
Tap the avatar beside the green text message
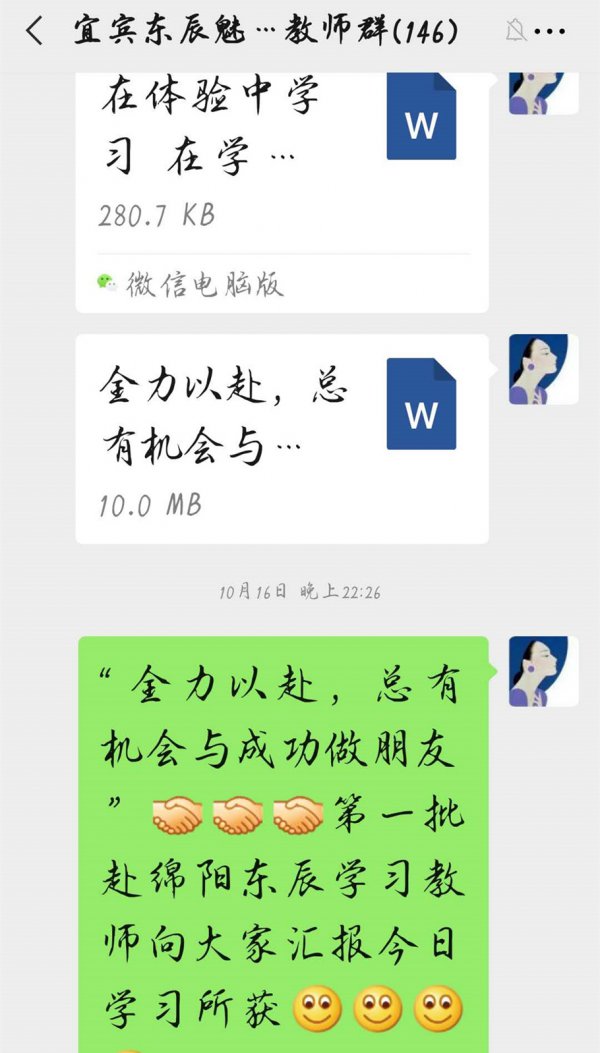click(x=543, y=671)
